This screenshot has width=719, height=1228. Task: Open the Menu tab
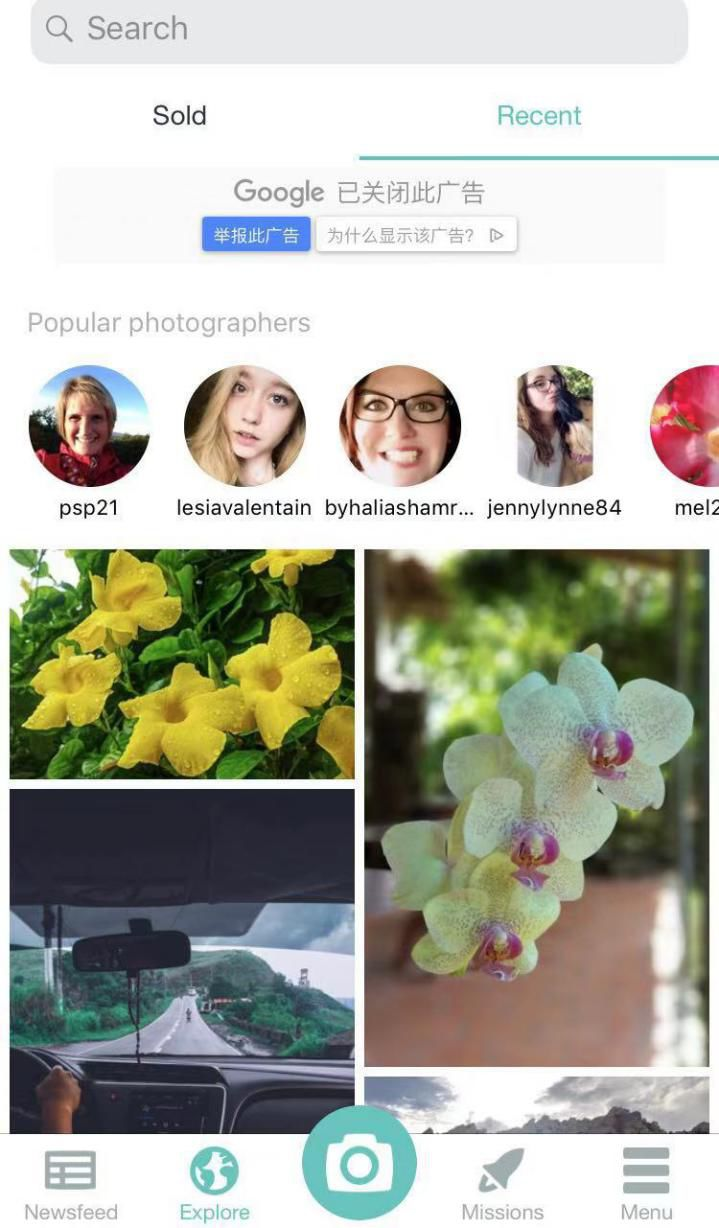[646, 1184]
